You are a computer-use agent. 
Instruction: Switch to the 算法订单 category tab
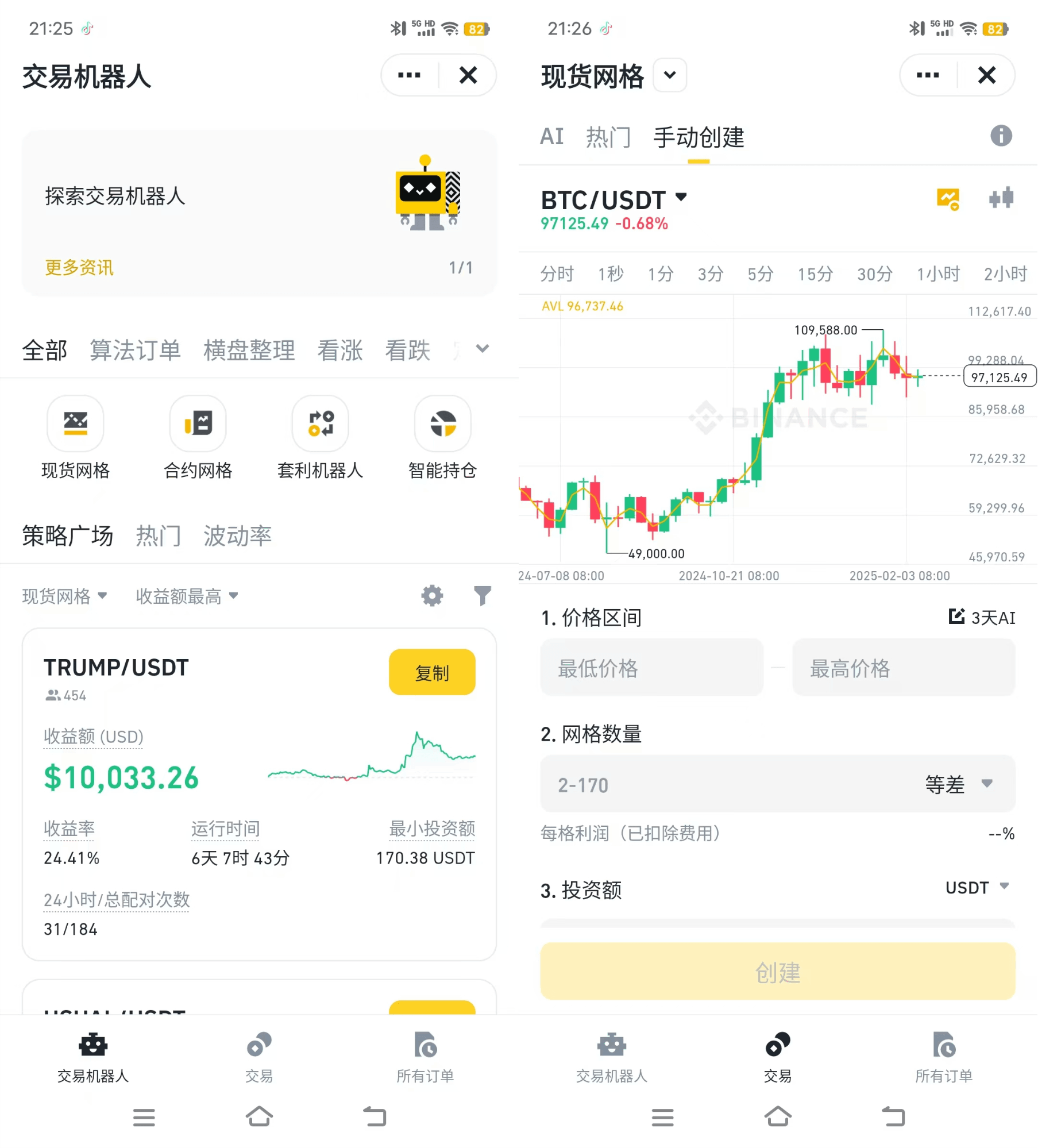tap(135, 350)
